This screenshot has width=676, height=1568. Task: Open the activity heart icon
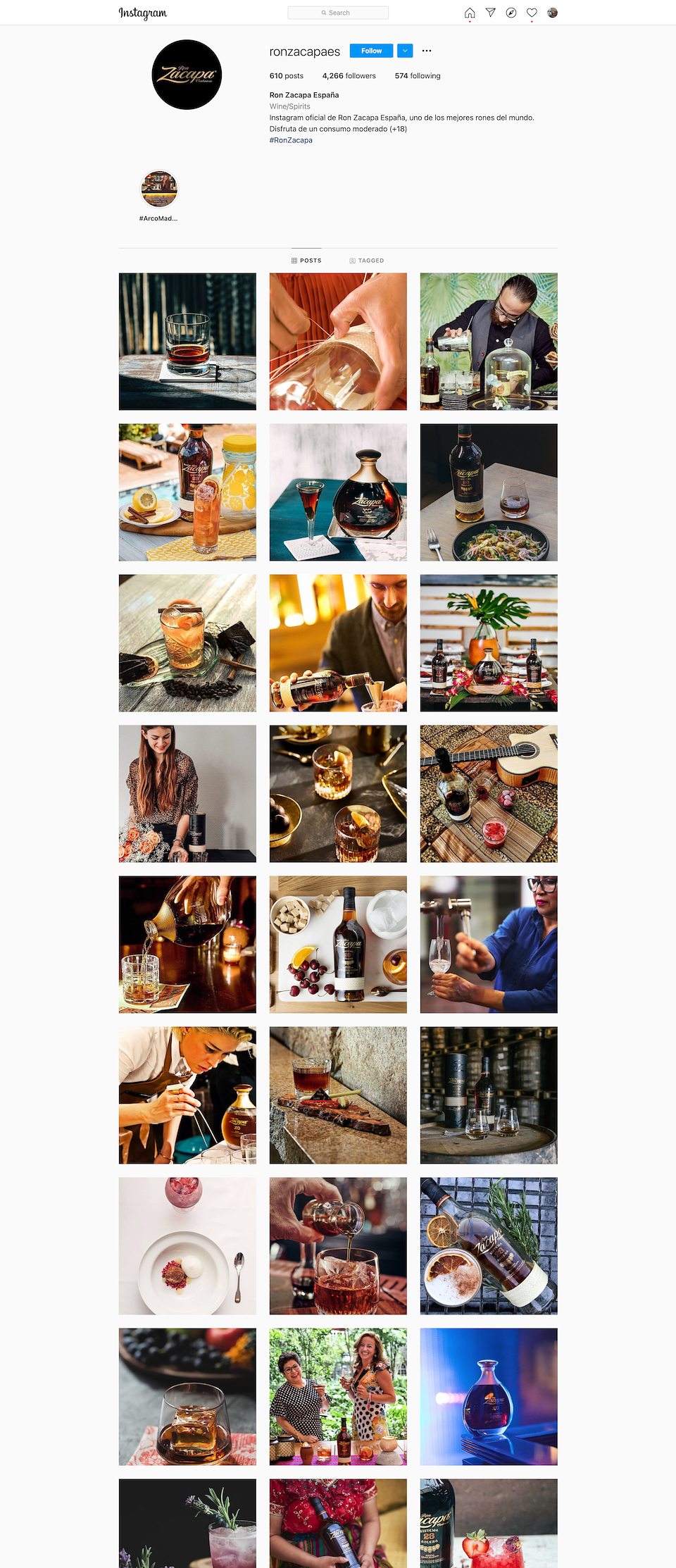pyautogui.click(x=532, y=13)
